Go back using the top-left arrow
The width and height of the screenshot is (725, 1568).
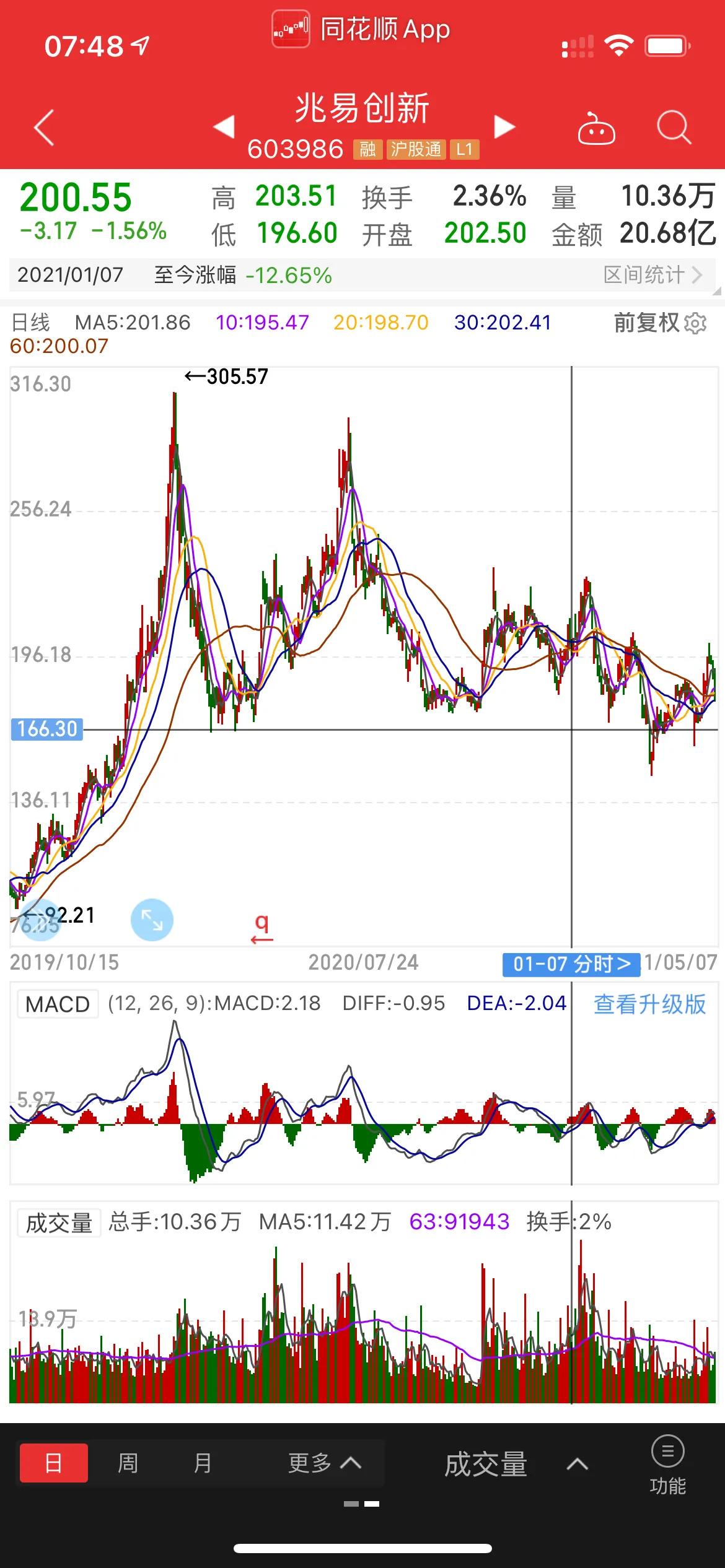pyautogui.click(x=44, y=128)
